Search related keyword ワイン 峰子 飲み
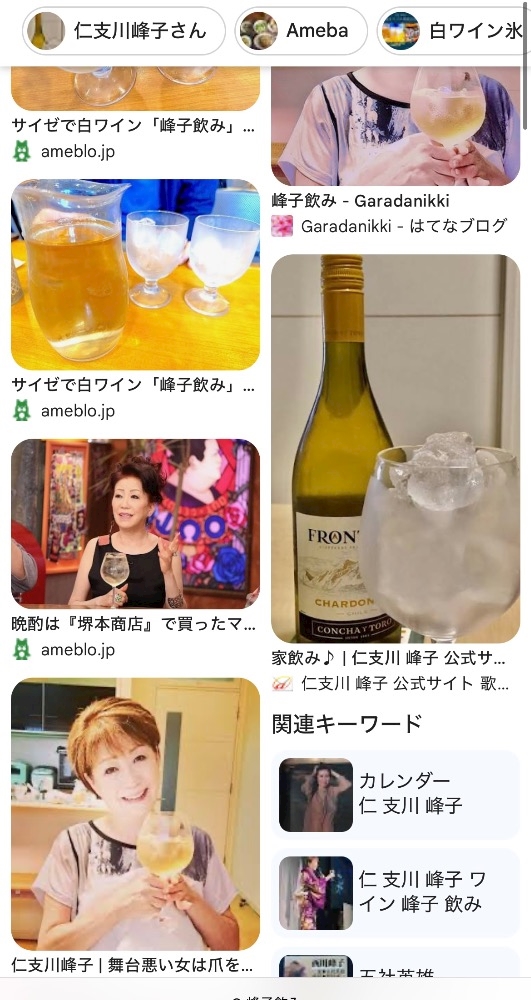531x1000 pixels. point(395,892)
